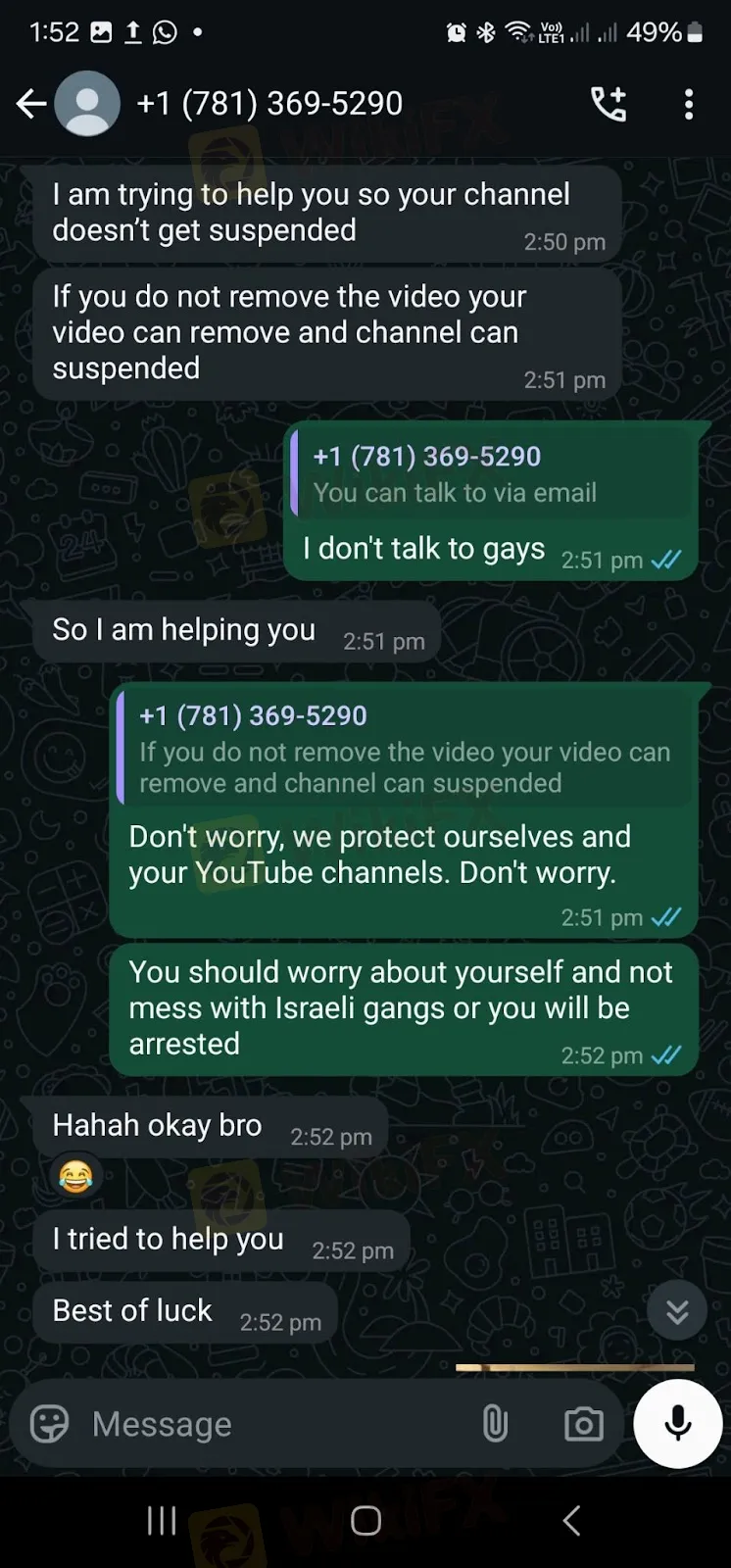Open the emoji picker
731x1568 pixels.
[49, 1424]
